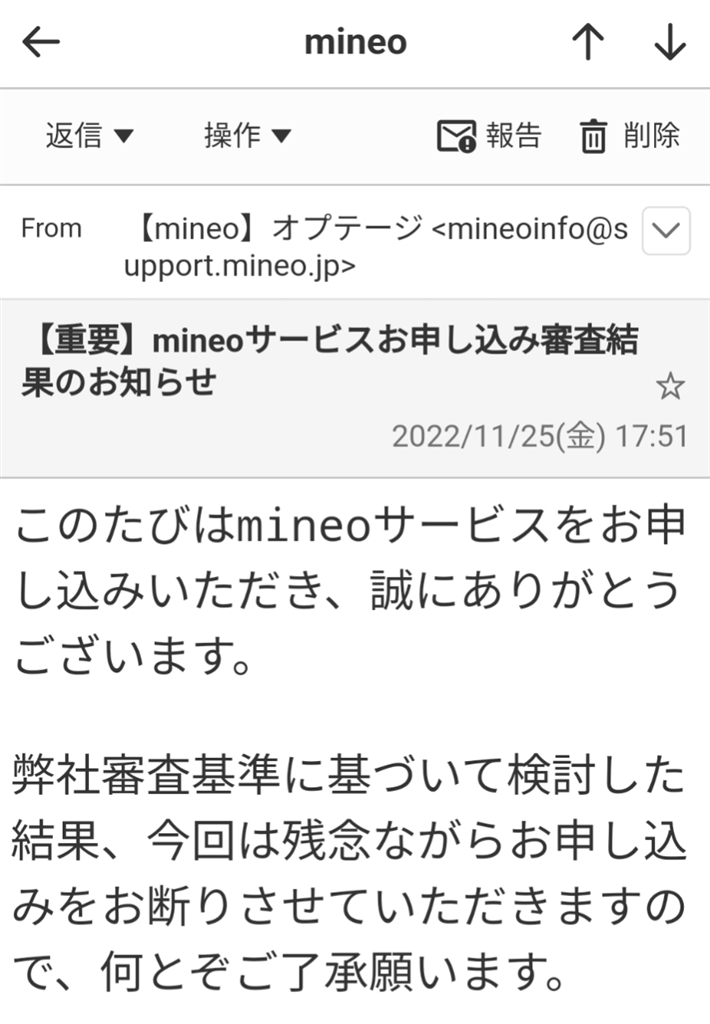The height and width of the screenshot is (1024, 710).
Task: Open the 返信 reply dropdown
Action: [x=89, y=135]
